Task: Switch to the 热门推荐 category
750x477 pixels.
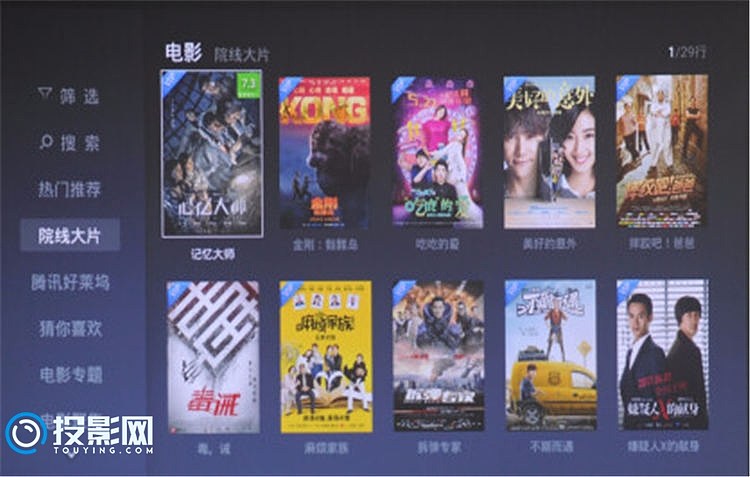Action: (70, 189)
